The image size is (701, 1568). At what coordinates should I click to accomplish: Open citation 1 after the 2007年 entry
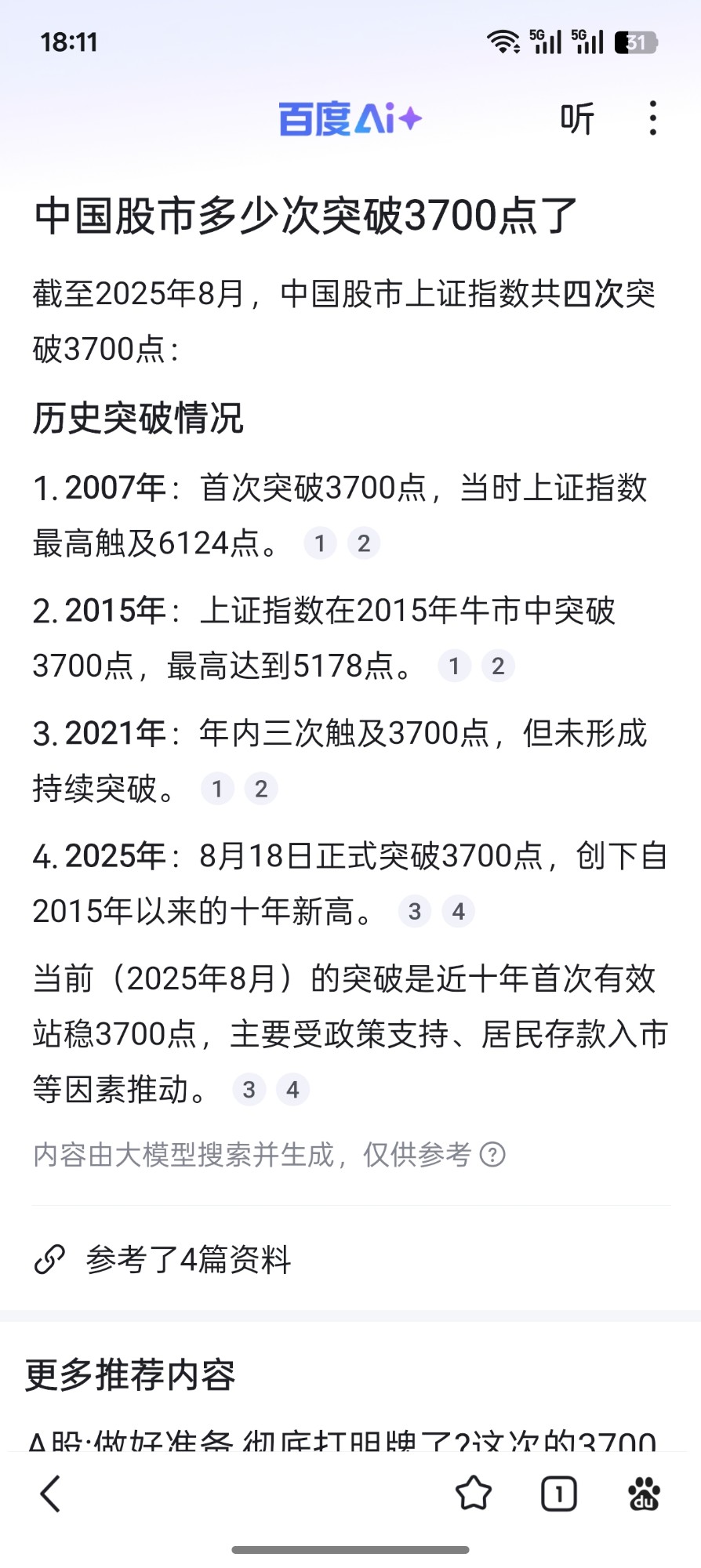(320, 543)
